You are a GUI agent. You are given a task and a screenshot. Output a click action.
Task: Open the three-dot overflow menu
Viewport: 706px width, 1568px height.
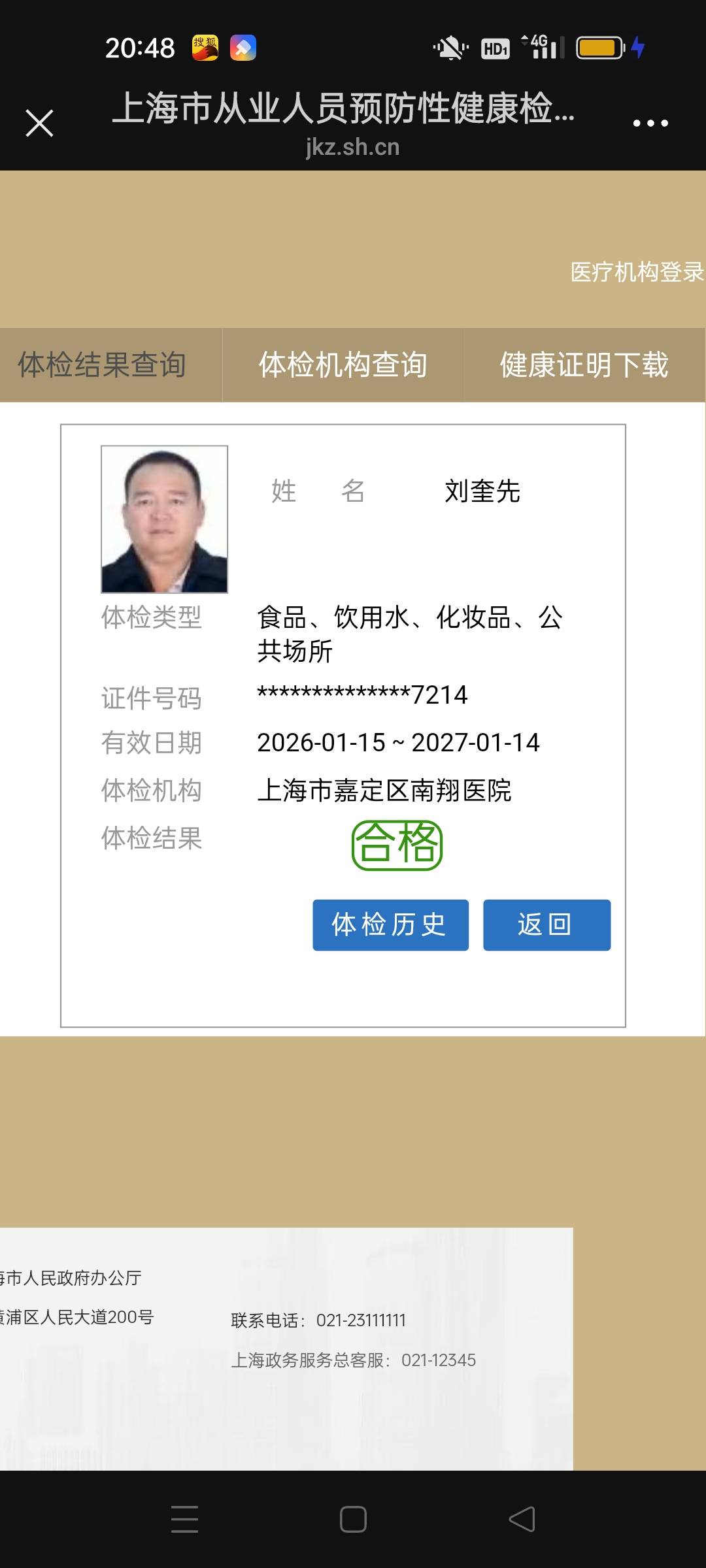point(650,123)
